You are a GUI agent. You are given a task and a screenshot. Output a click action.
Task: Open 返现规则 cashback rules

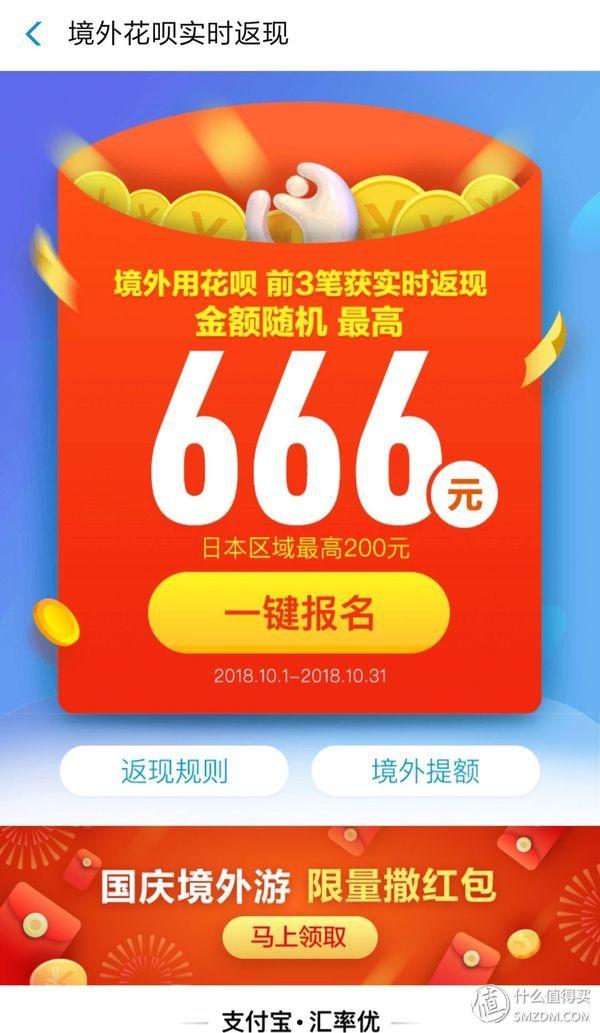[174, 771]
